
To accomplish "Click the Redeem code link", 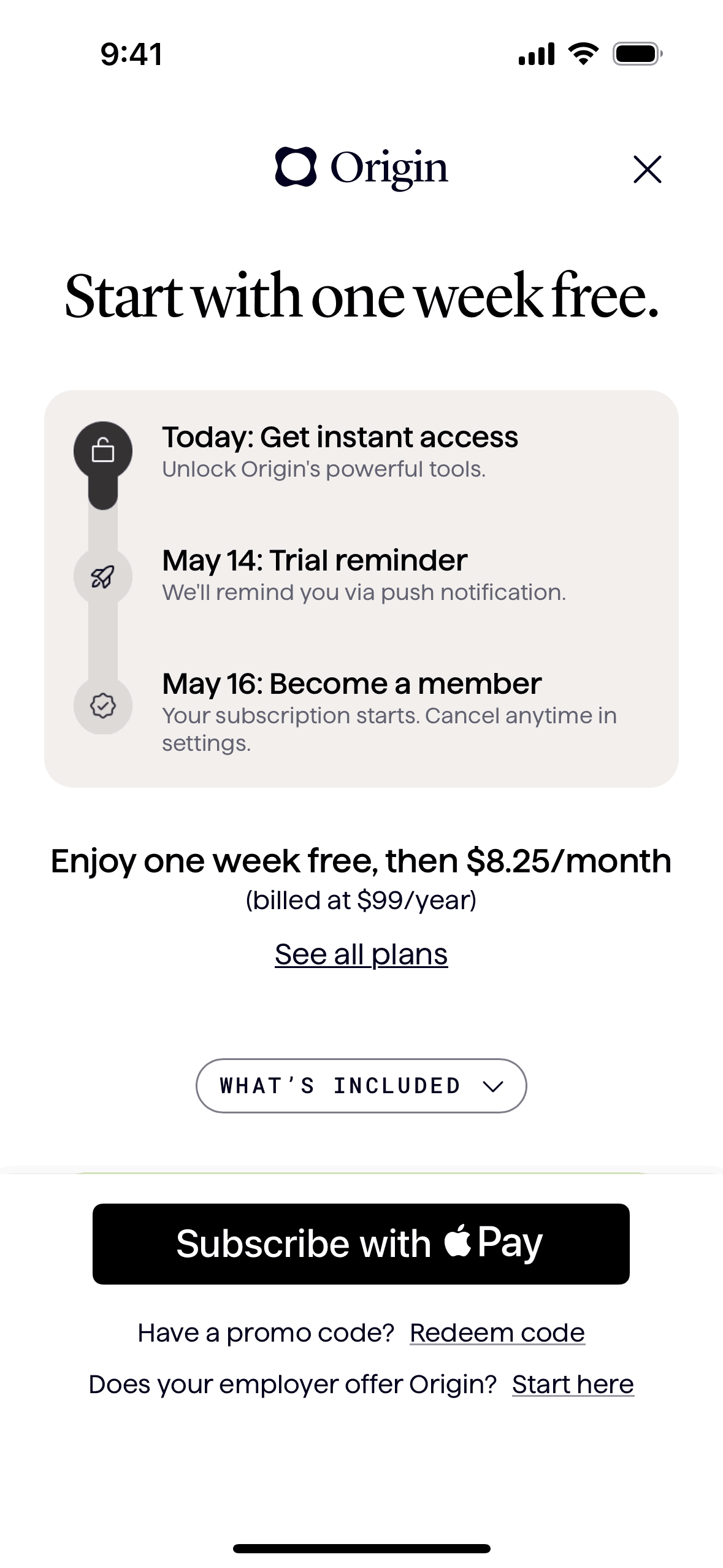I will tap(497, 1332).
